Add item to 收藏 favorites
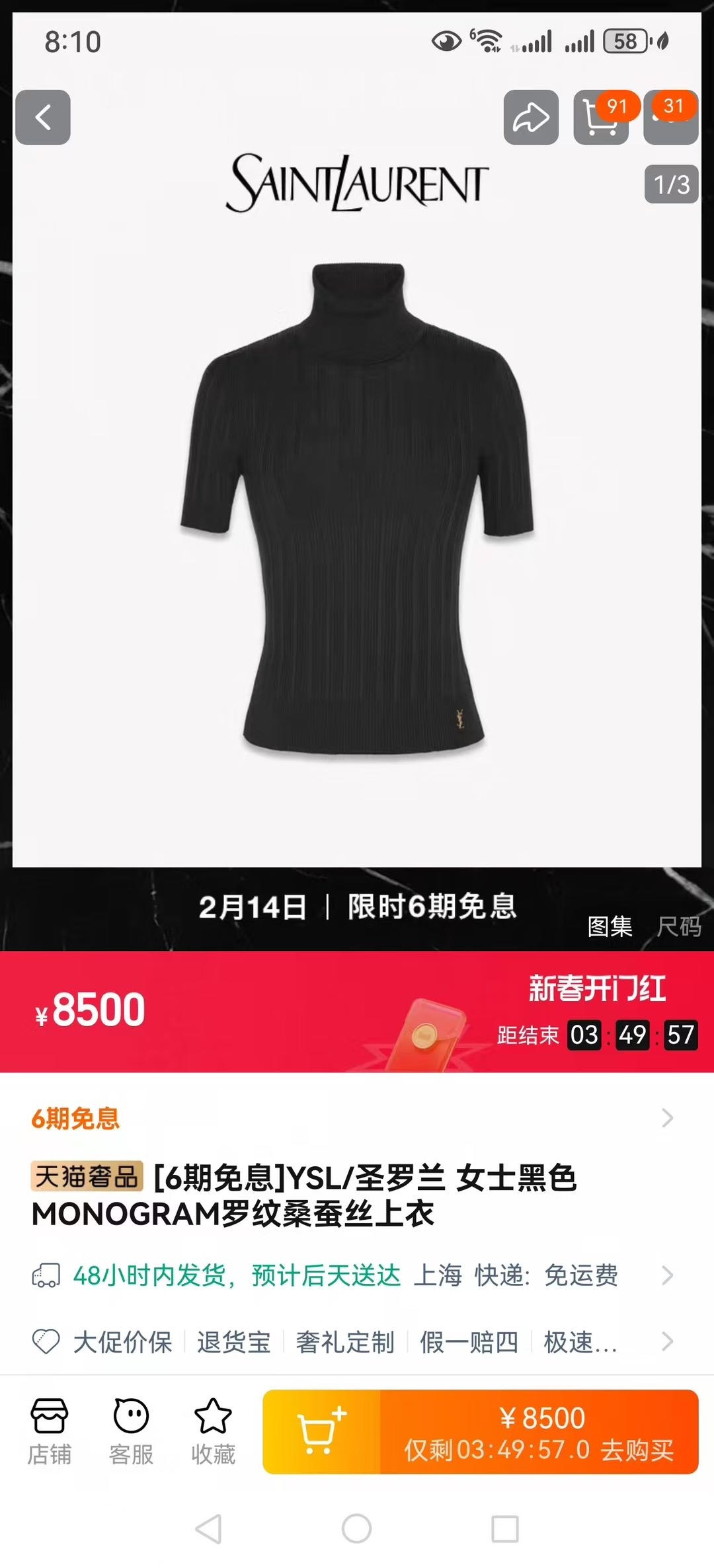The image size is (714, 1568). click(213, 1431)
